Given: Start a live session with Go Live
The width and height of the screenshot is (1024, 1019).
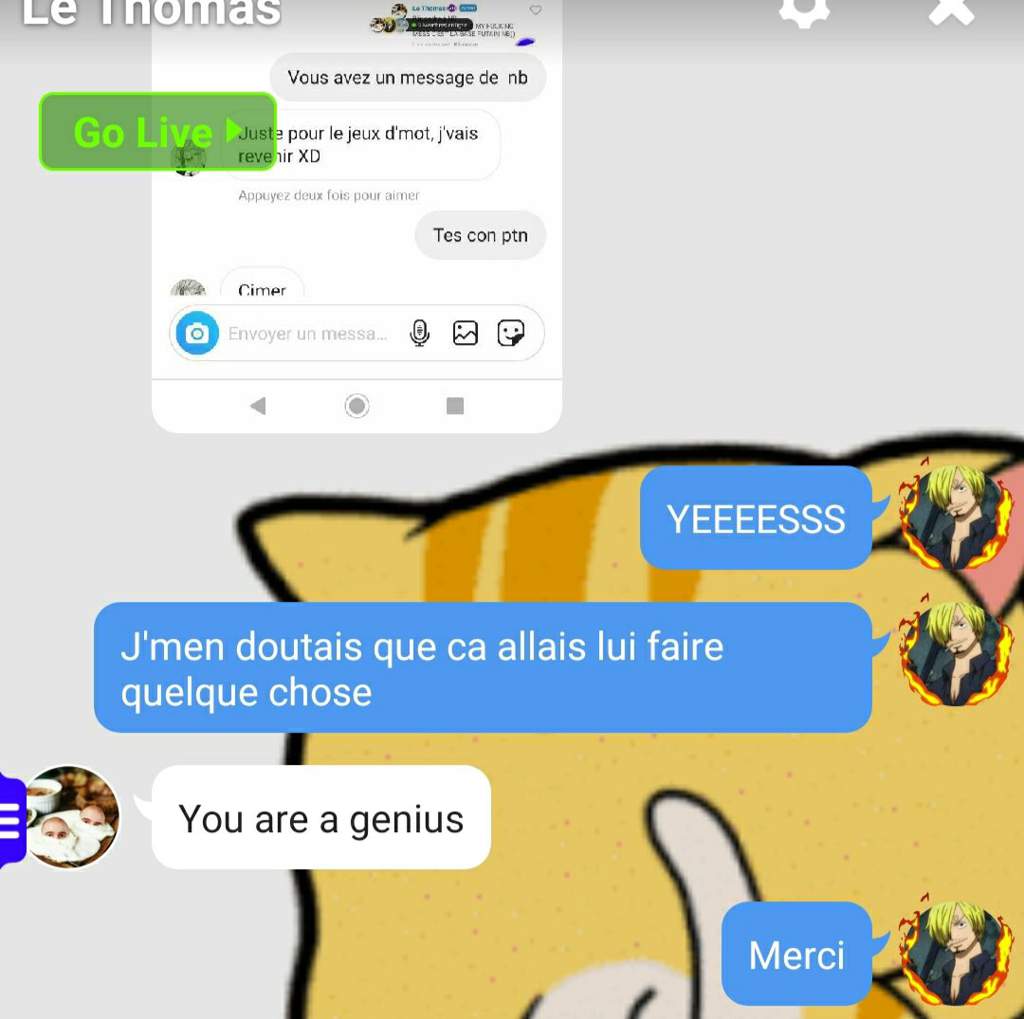Looking at the screenshot, I should 157,132.
